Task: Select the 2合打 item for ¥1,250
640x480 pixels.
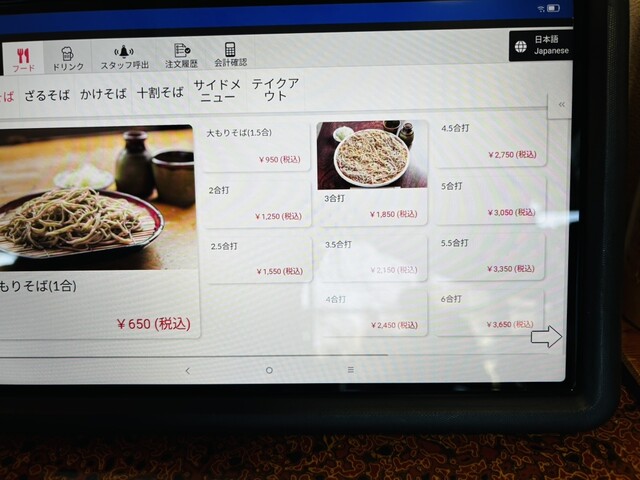Action: [x=258, y=202]
